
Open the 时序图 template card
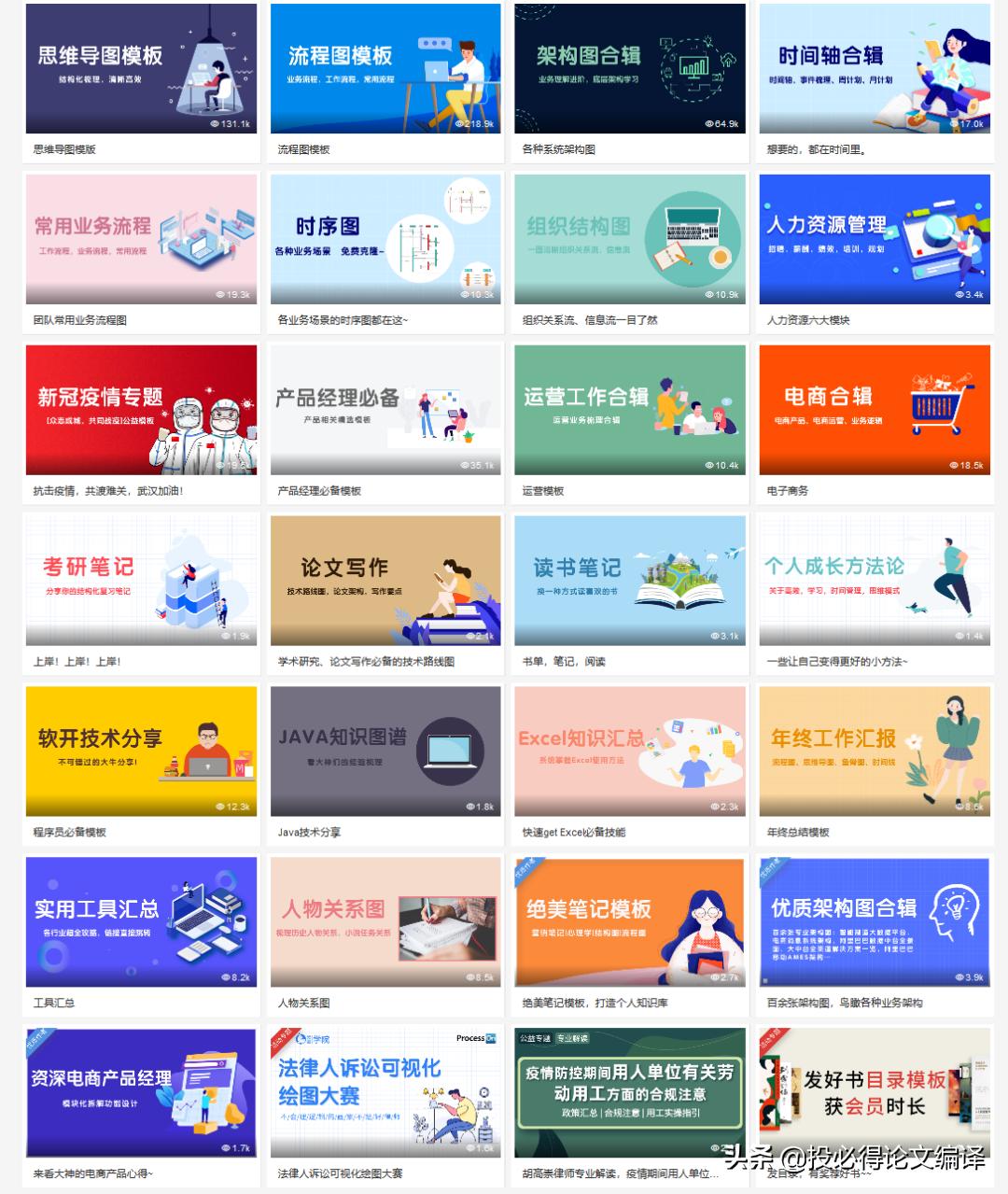pyautogui.click(x=385, y=239)
